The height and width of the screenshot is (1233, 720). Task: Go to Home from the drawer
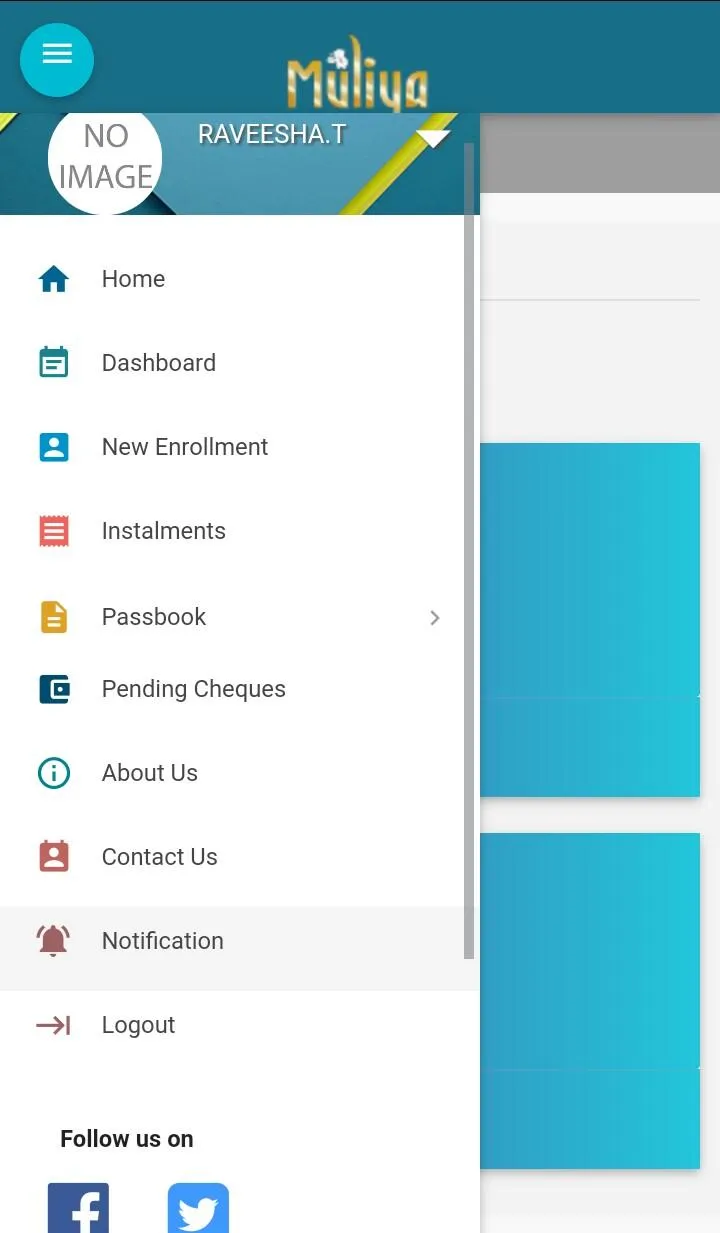click(x=133, y=279)
